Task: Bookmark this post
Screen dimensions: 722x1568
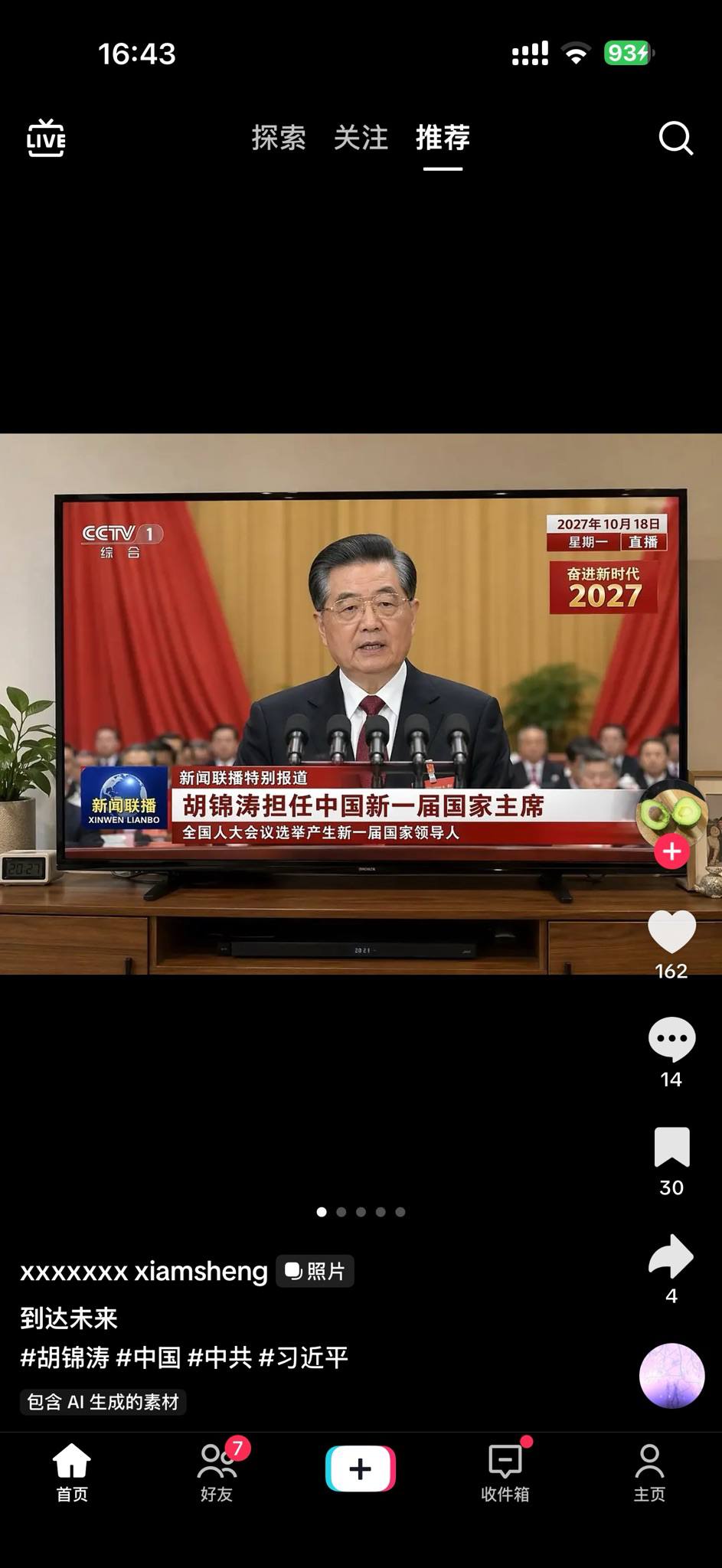Action: [x=671, y=1147]
